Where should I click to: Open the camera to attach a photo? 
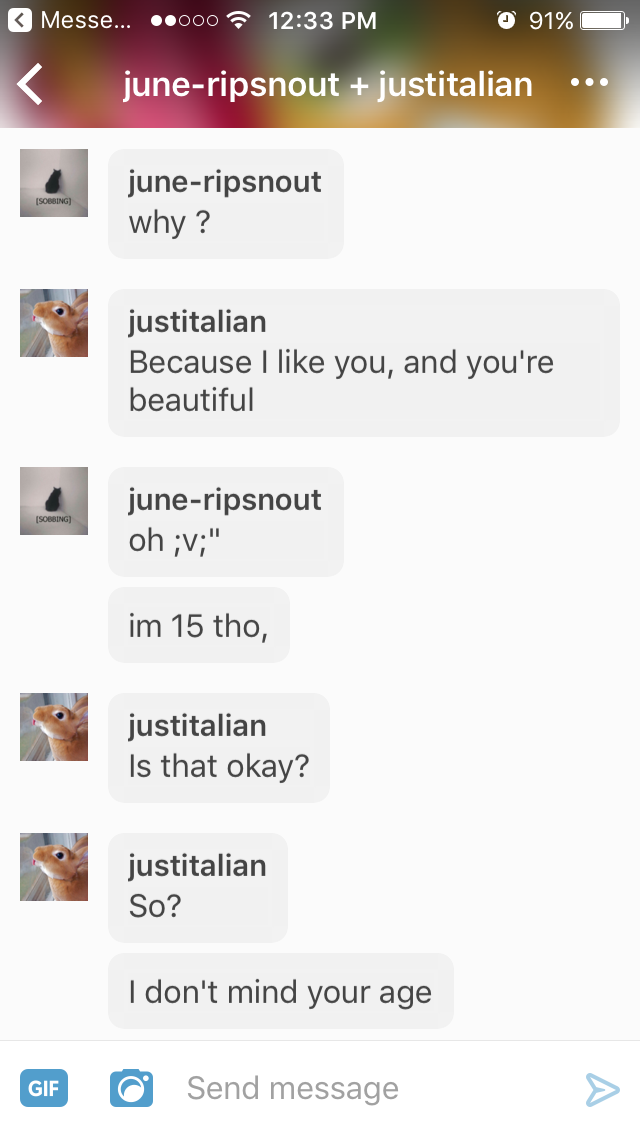[131, 1088]
